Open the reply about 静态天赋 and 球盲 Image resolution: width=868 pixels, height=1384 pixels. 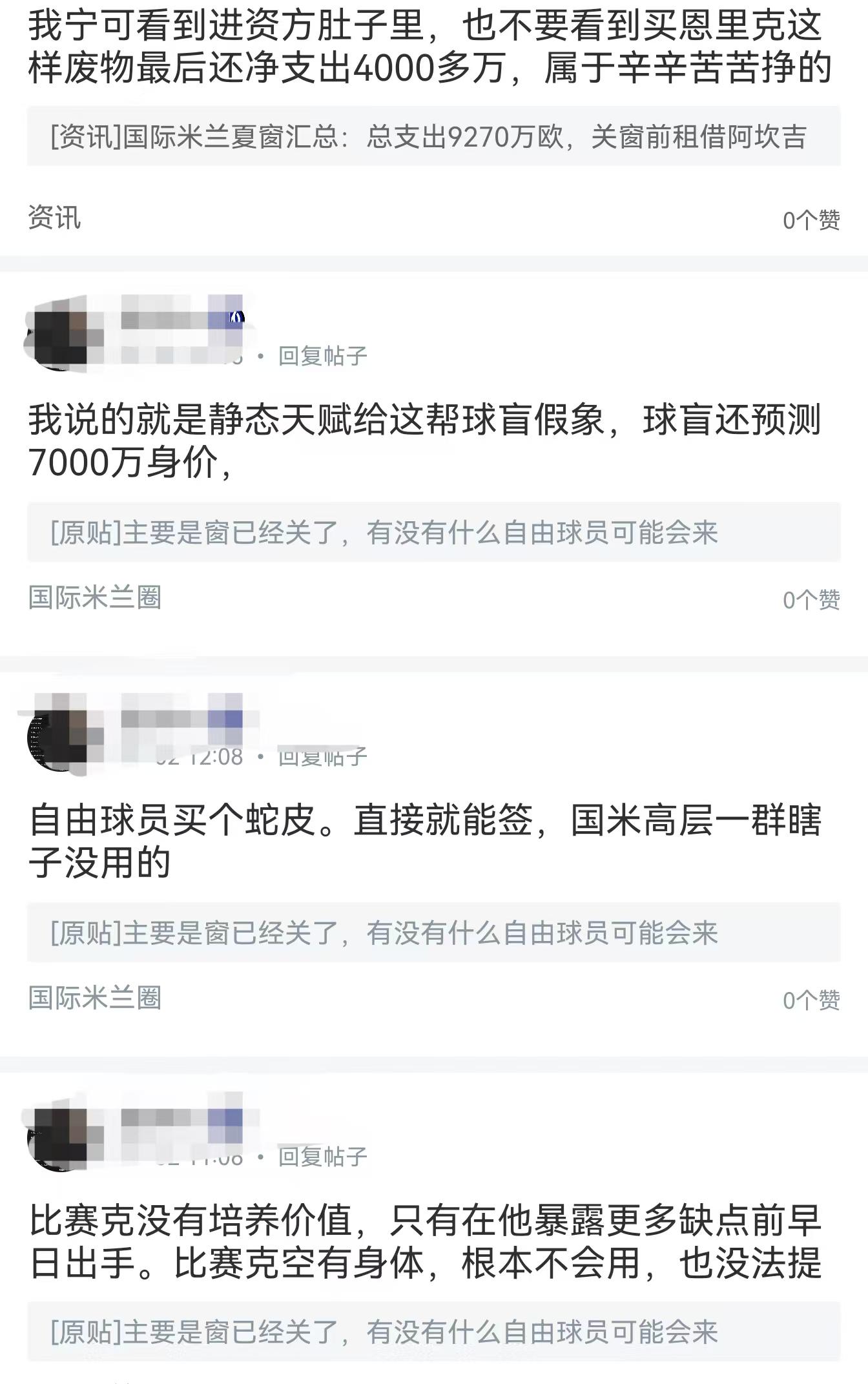tap(424, 441)
